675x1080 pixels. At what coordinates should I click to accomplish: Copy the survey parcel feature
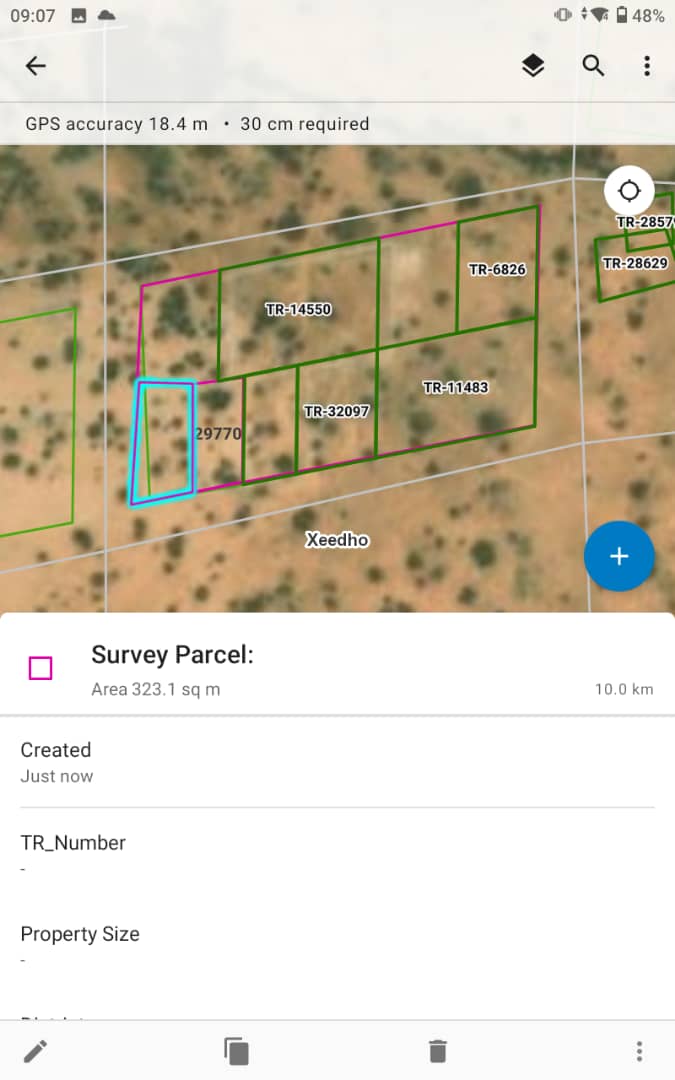point(236,1051)
